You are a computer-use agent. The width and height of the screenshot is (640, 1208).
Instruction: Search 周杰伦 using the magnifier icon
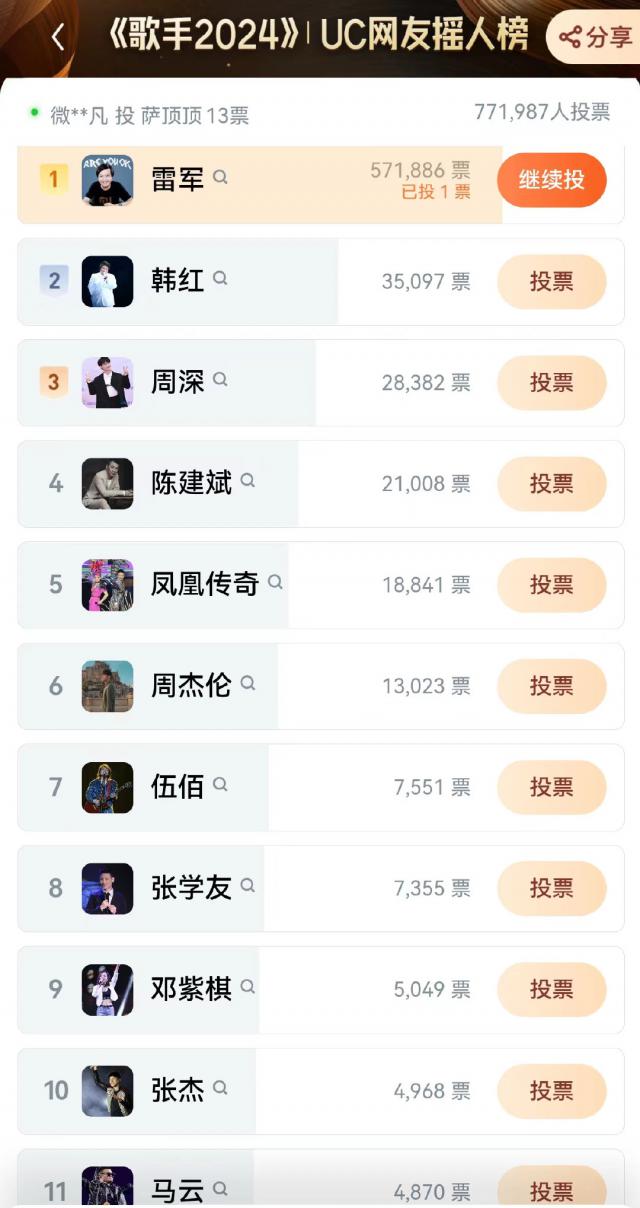pos(247,683)
